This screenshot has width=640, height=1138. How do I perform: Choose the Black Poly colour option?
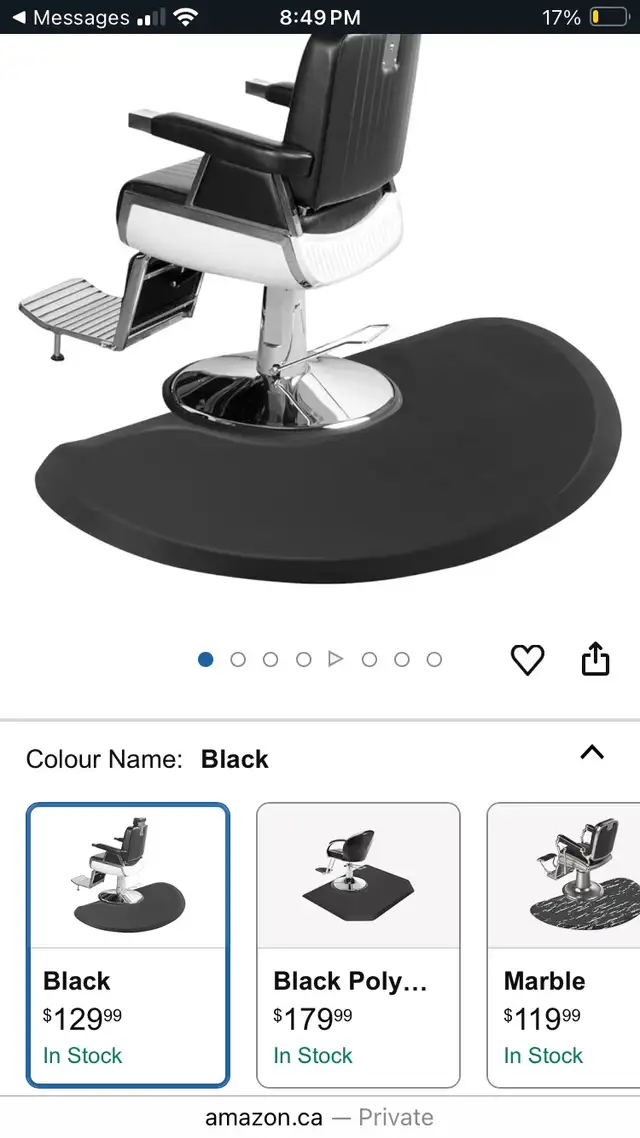pos(358,945)
